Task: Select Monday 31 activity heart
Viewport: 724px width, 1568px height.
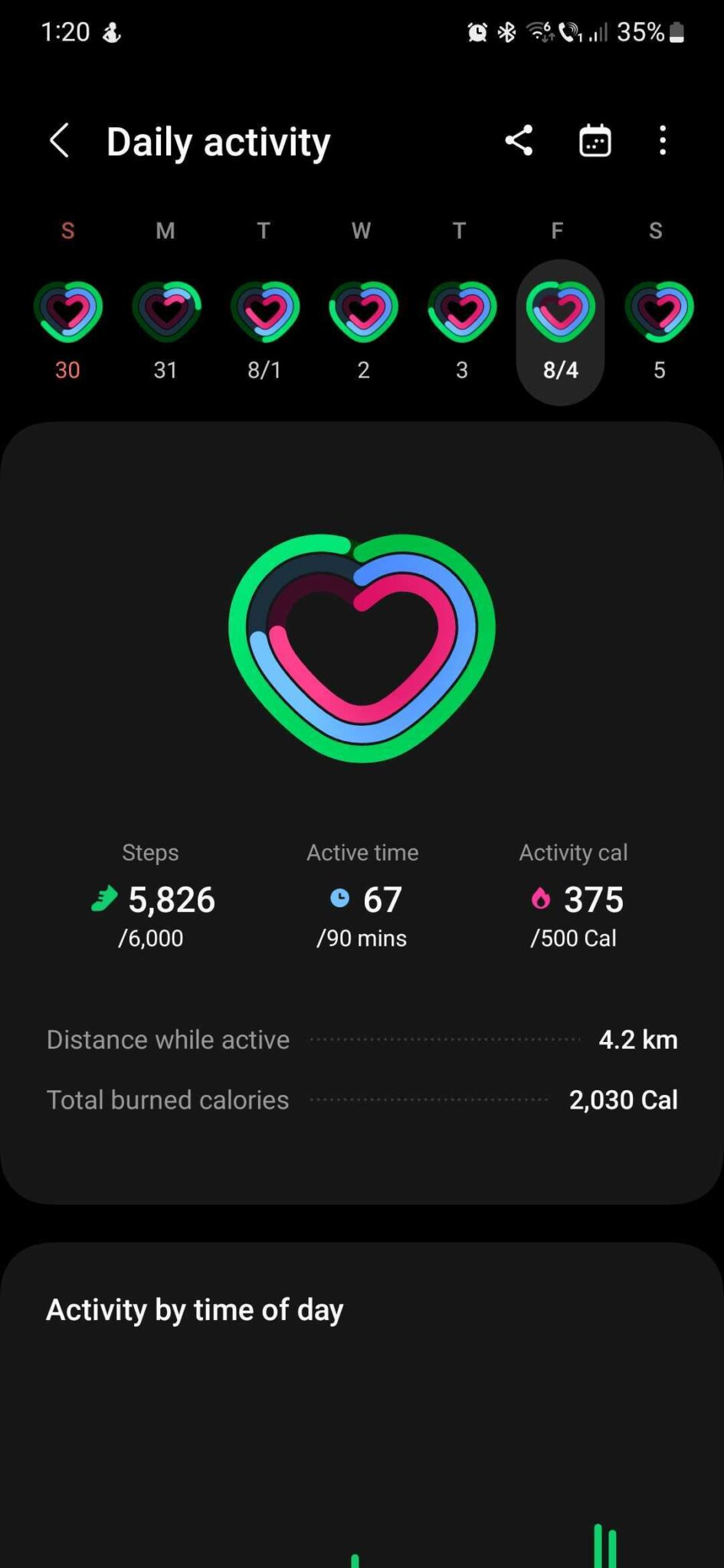Action: point(165,309)
